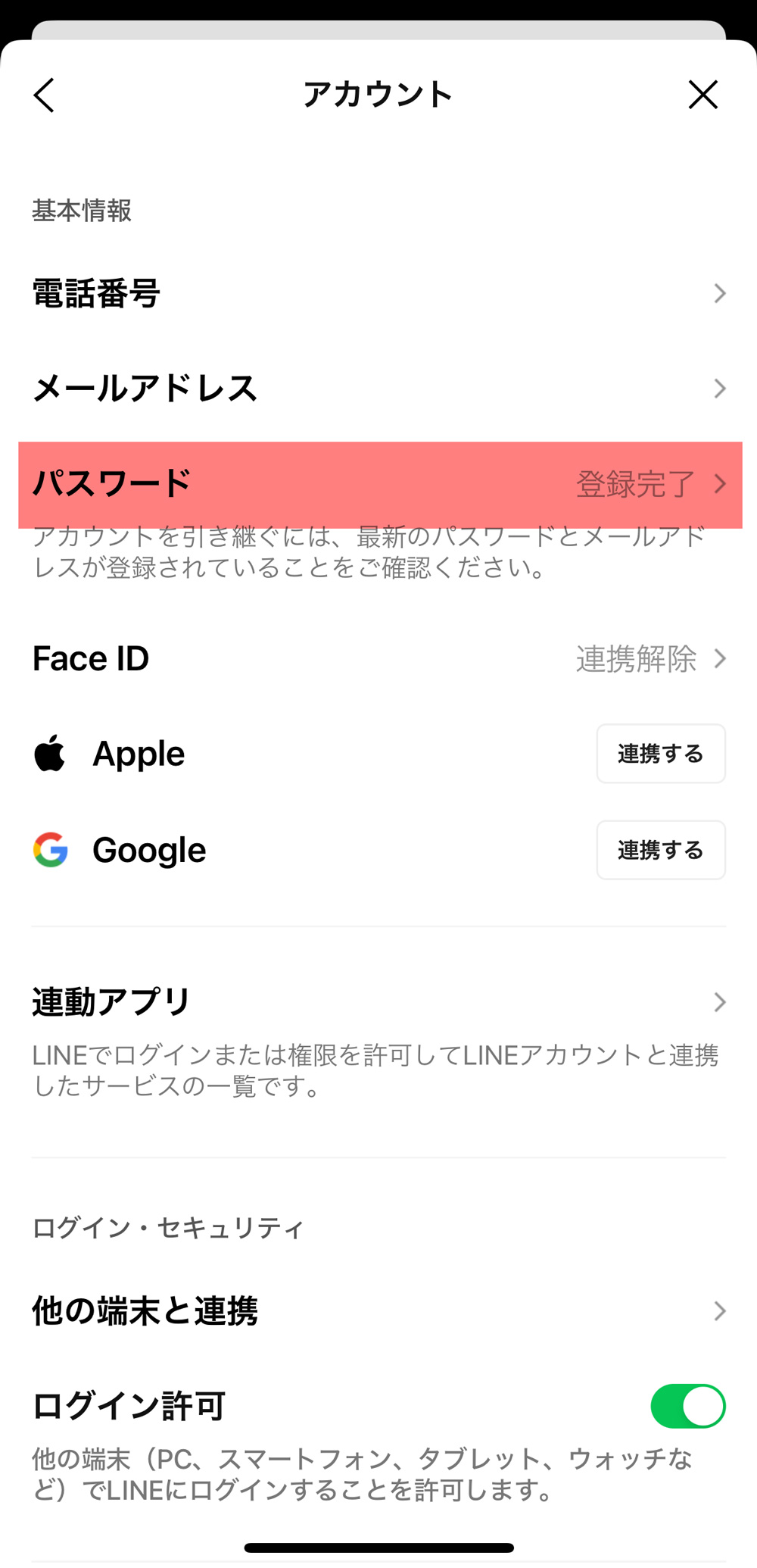Toggle the ログイン許可 switch off

[x=687, y=1407]
